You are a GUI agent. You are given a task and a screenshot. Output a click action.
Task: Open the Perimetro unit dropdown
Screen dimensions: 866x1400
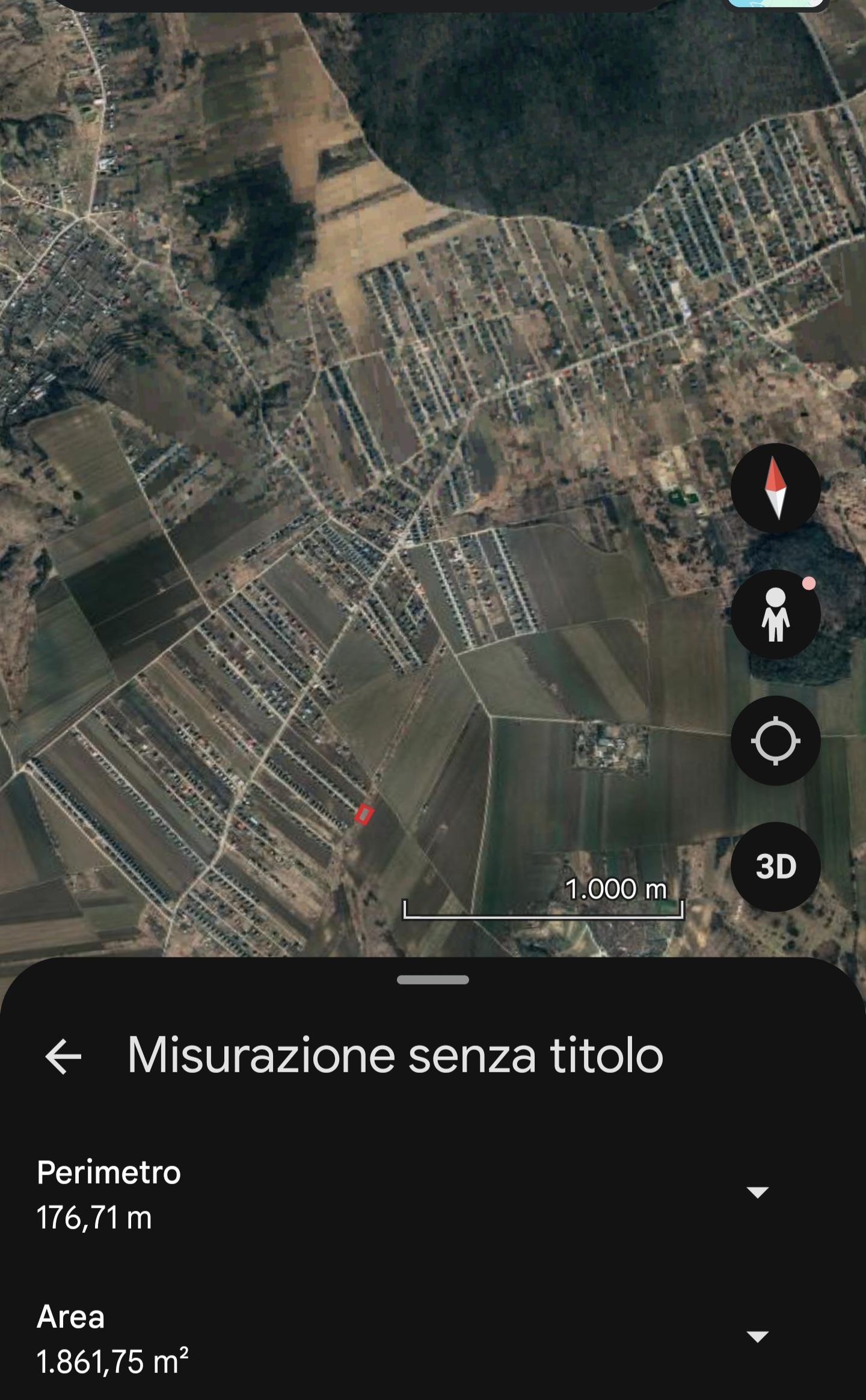click(x=757, y=1193)
